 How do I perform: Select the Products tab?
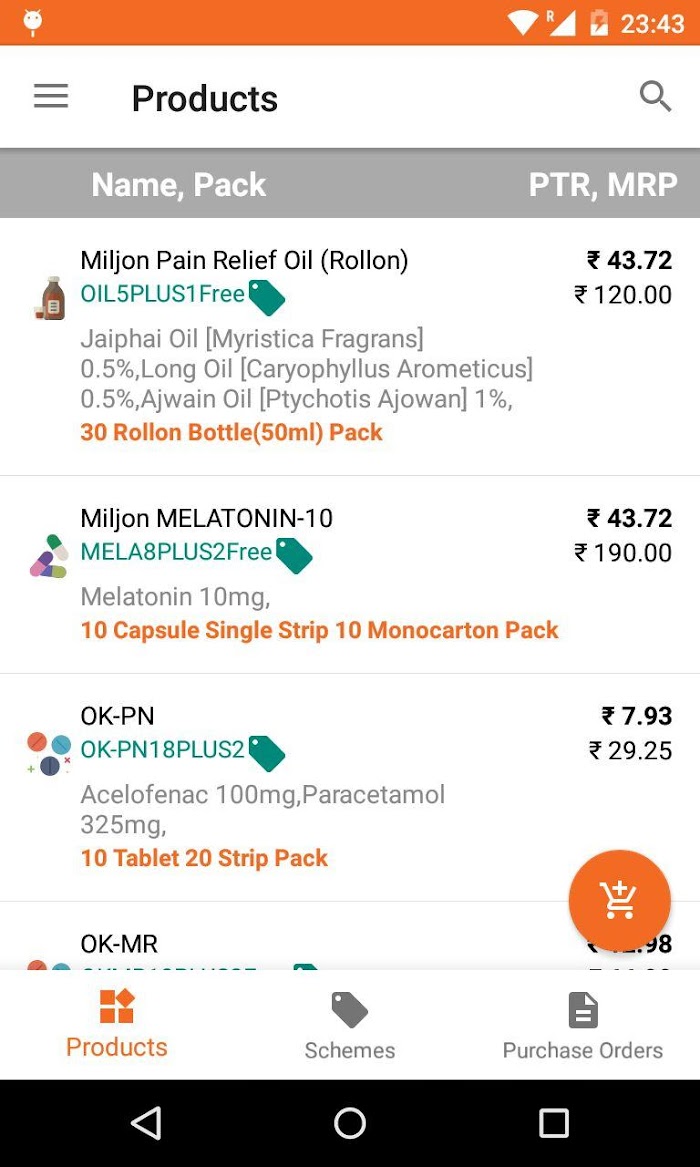[117, 1025]
